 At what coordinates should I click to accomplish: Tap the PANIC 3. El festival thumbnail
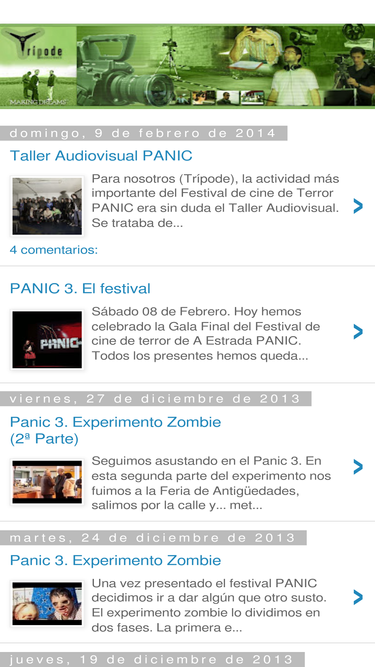pos(47,339)
